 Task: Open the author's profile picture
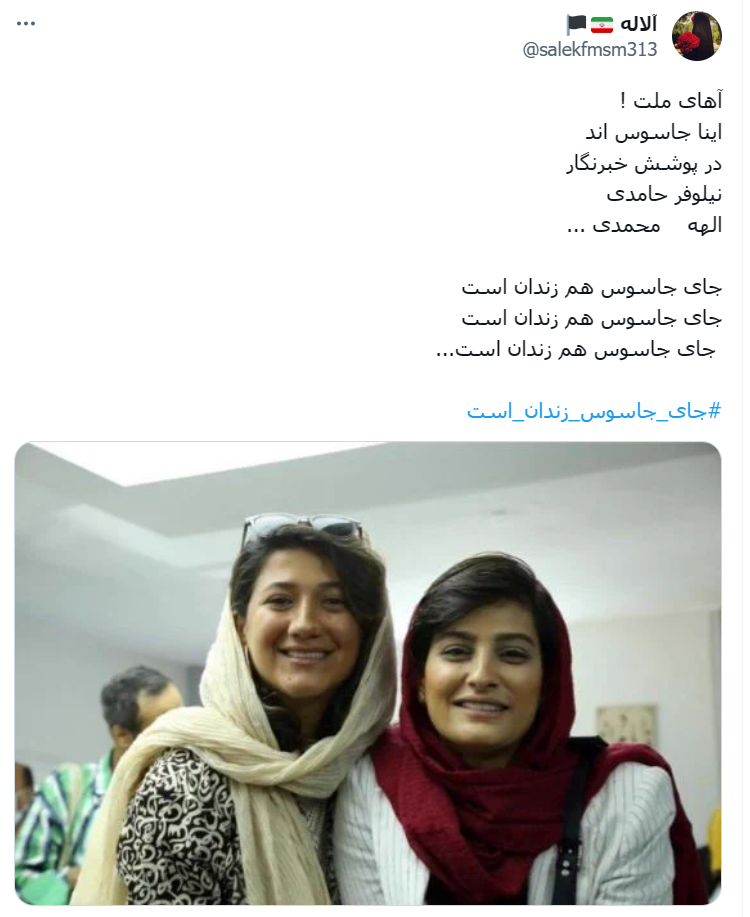[x=696, y=37]
